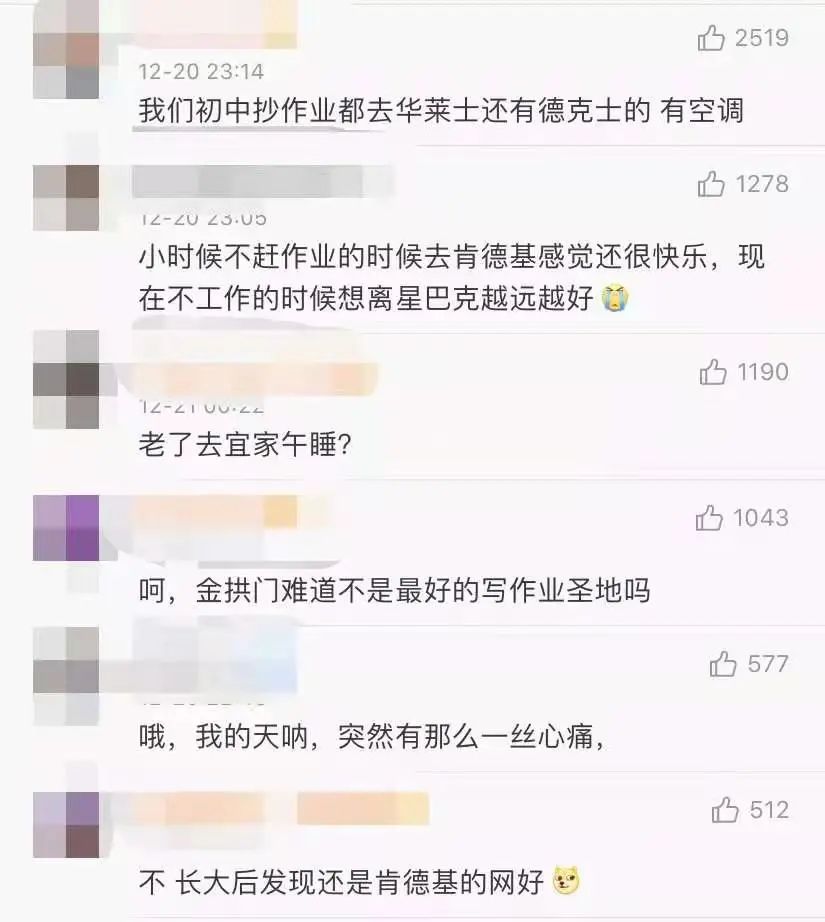Open the comment about 金拱门写作业圣地
Image resolution: width=825 pixels, height=922 pixels.
pyautogui.click(x=394, y=591)
